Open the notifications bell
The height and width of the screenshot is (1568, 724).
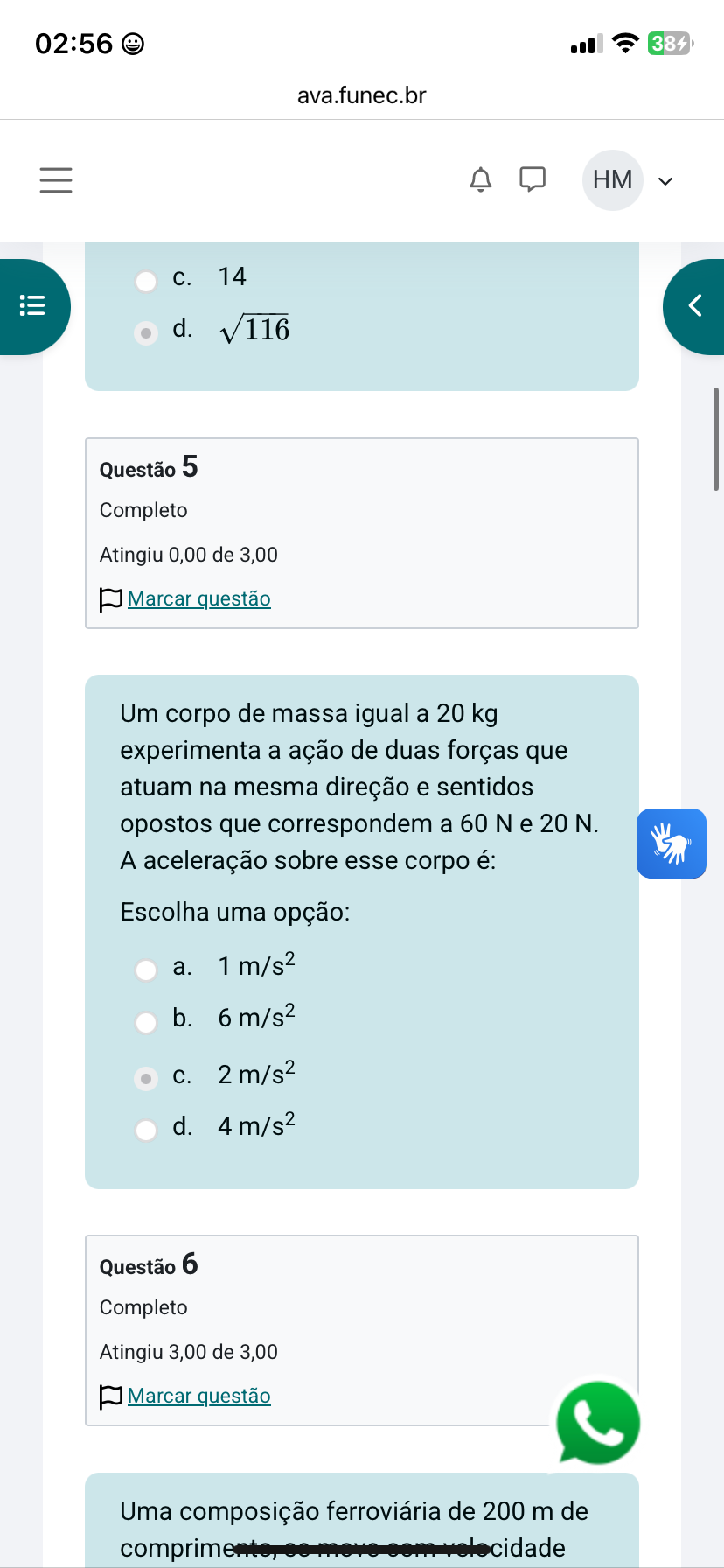pos(480,180)
